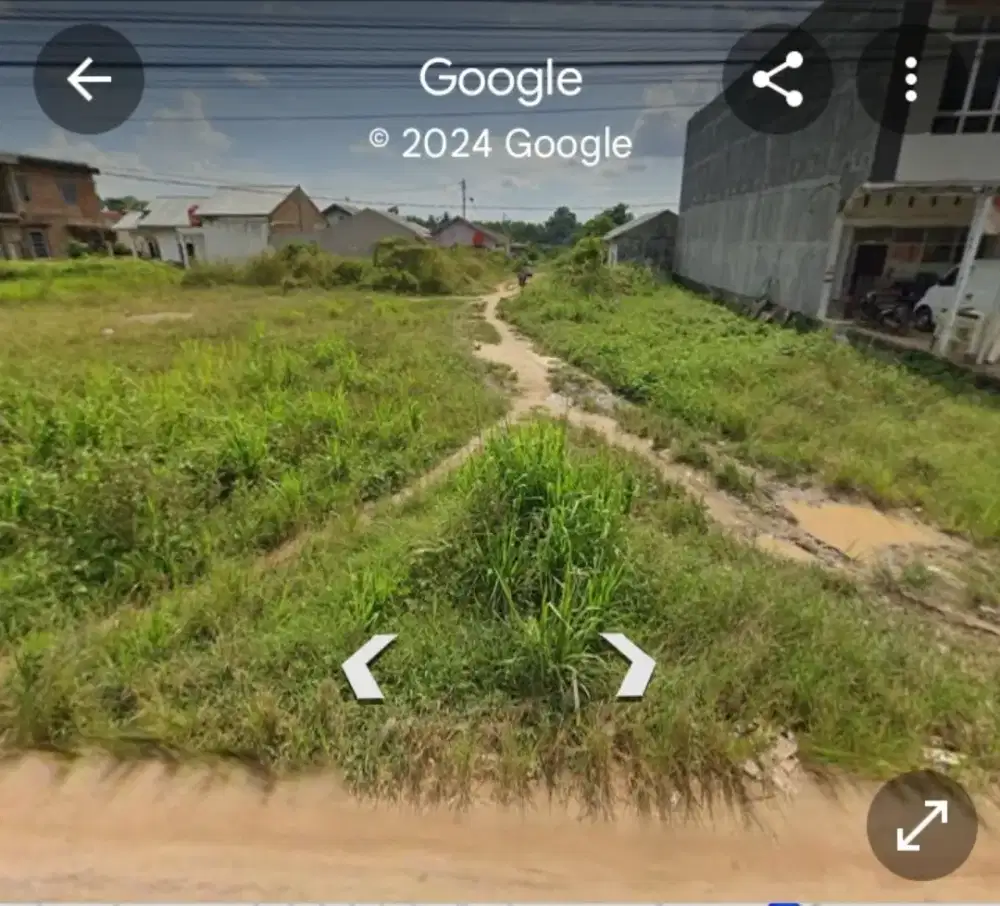Image resolution: width=1000 pixels, height=906 pixels.
Task: Expand Street View to fullscreen
Action: 921,825
